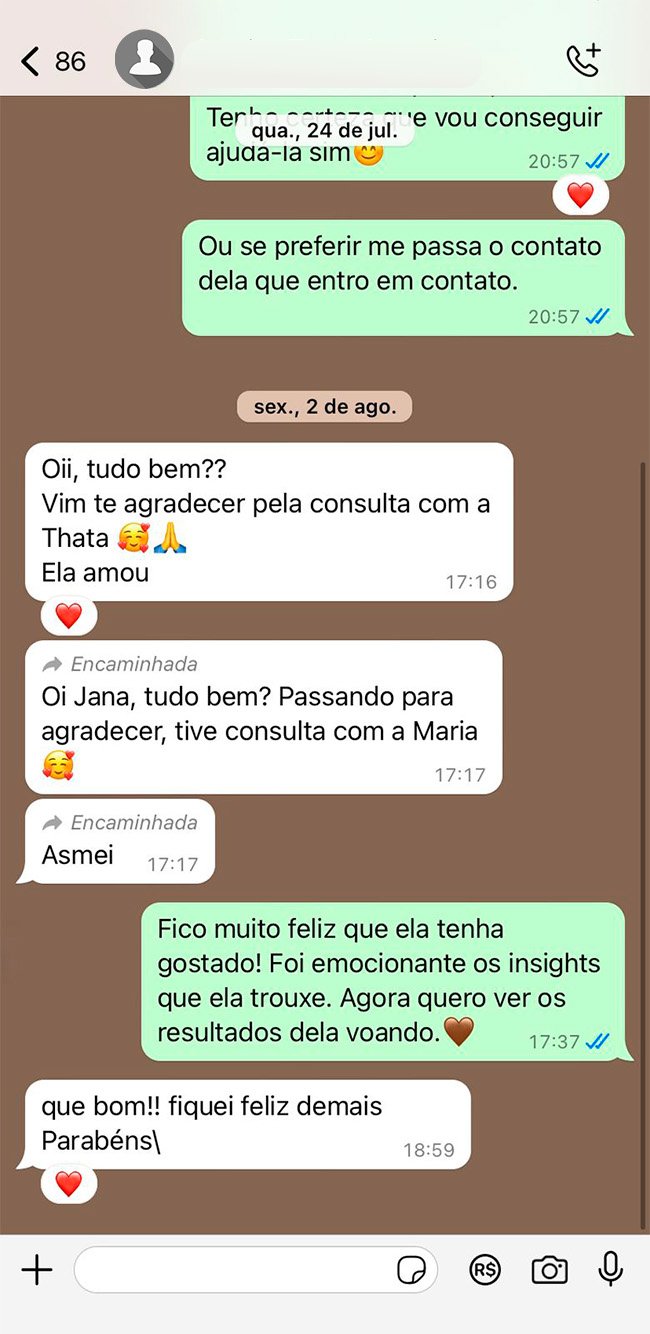650x1334 pixels.
Task: Start a call with this contact
Action: tap(583, 61)
